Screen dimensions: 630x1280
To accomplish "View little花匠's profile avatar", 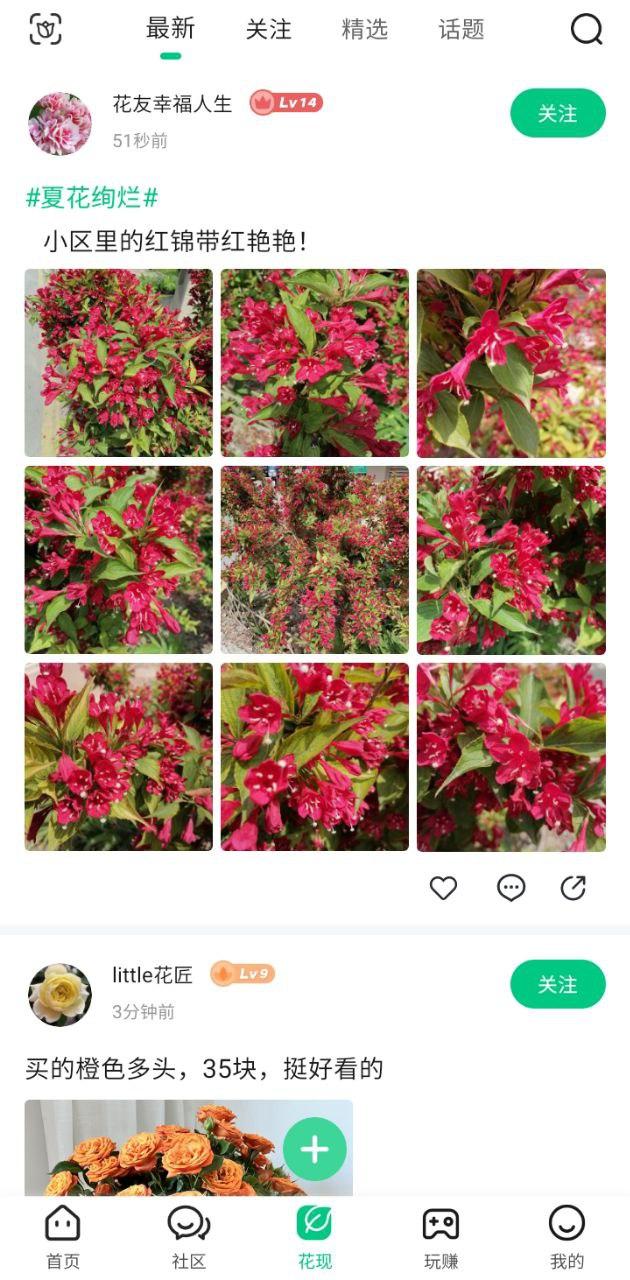I will 60,995.
